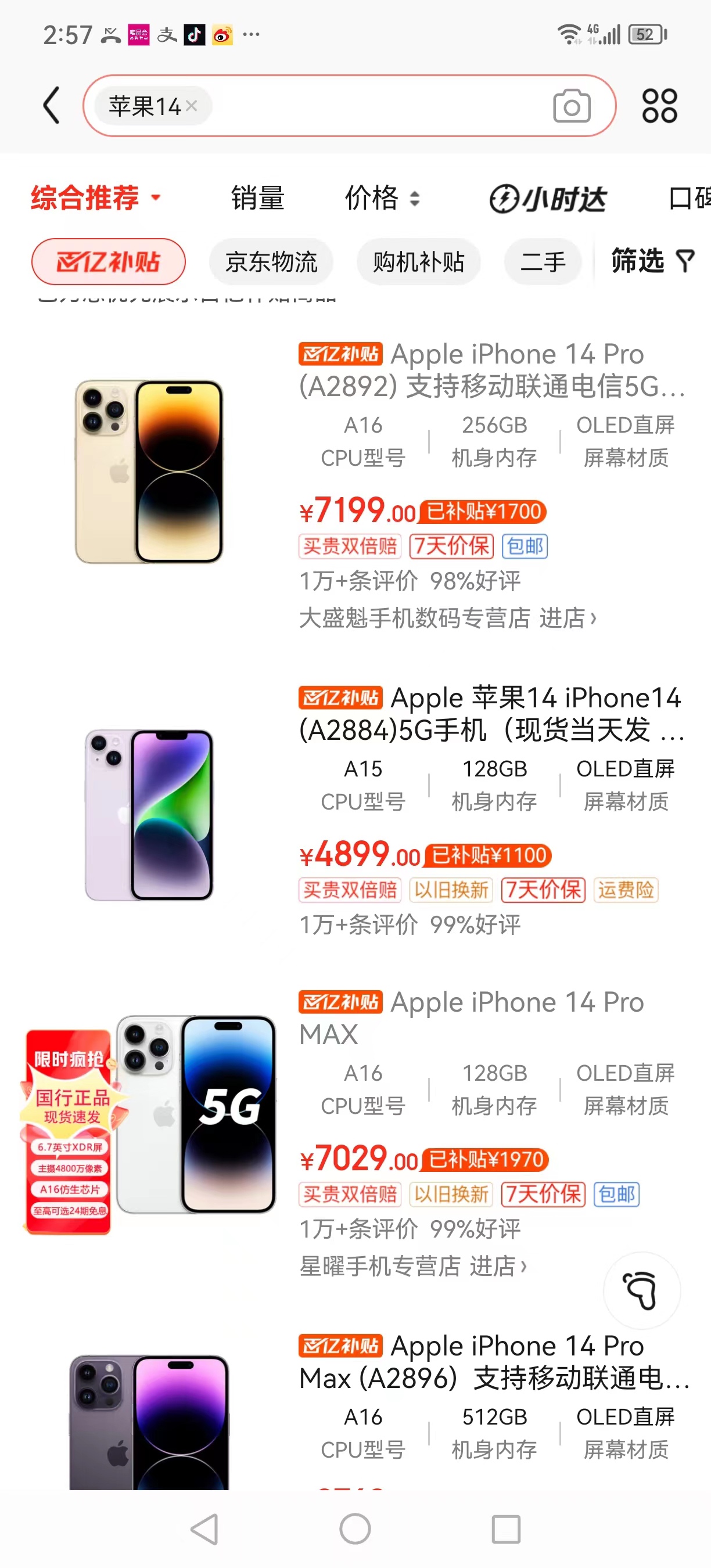Sort results by 价格
This screenshot has width=711, height=1568.
pyautogui.click(x=382, y=198)
